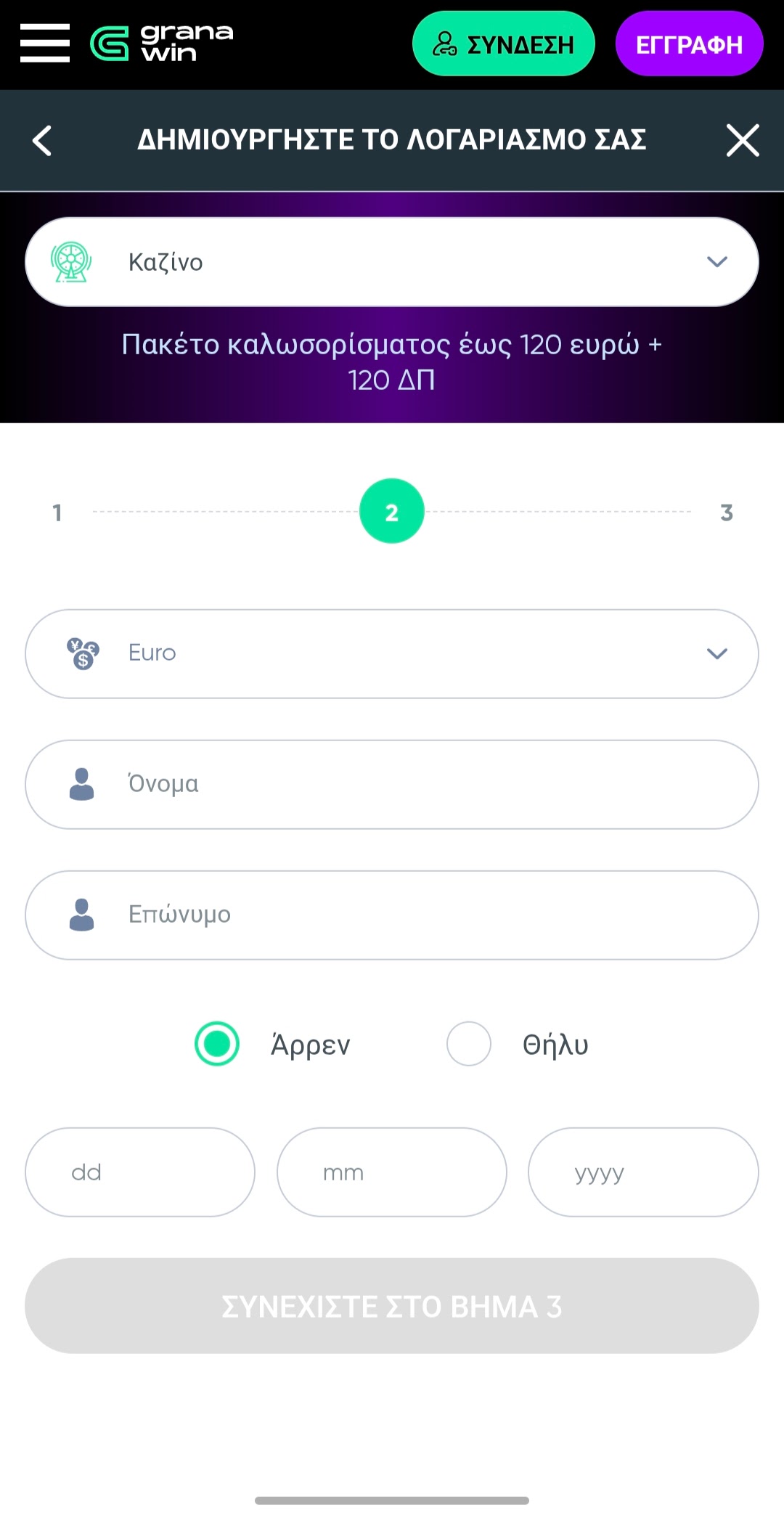
Task: Focus the Όνομα first name field
Action: [x=392, y=784]
